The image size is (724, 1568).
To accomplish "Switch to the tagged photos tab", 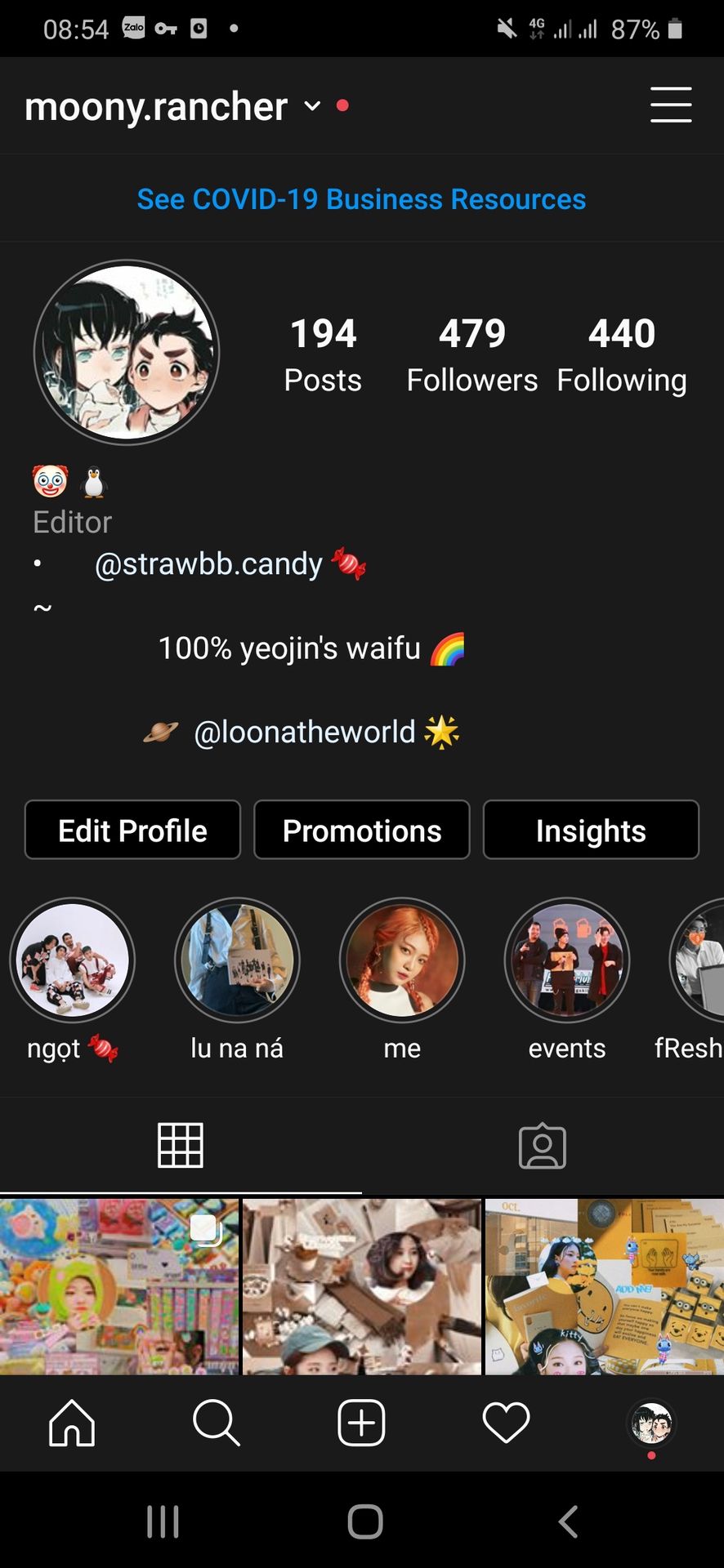I will pyautogui.click(x=543, y=1147).
